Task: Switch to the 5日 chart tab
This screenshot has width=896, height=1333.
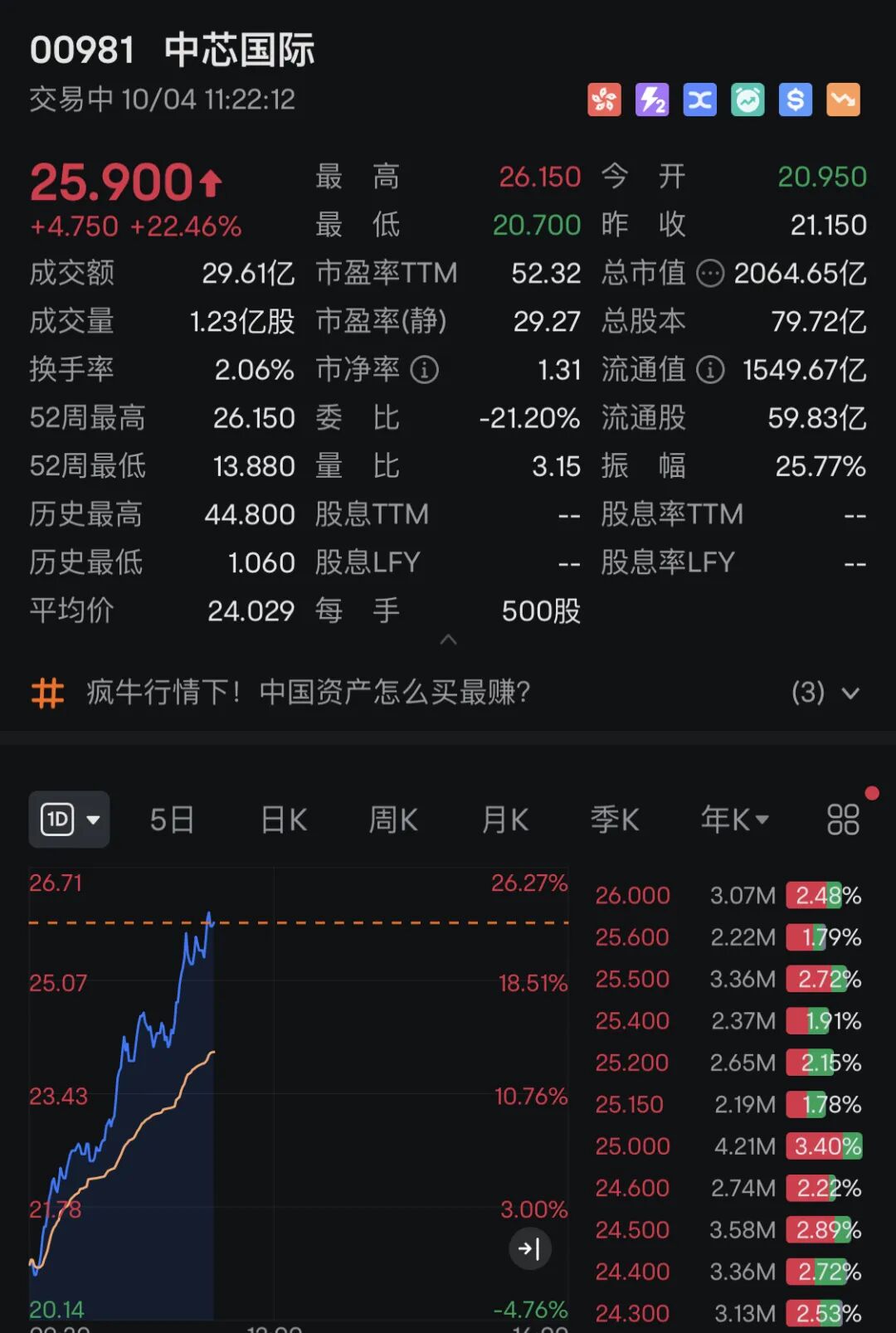Action: pyautogui.click(x=172, y=820)
